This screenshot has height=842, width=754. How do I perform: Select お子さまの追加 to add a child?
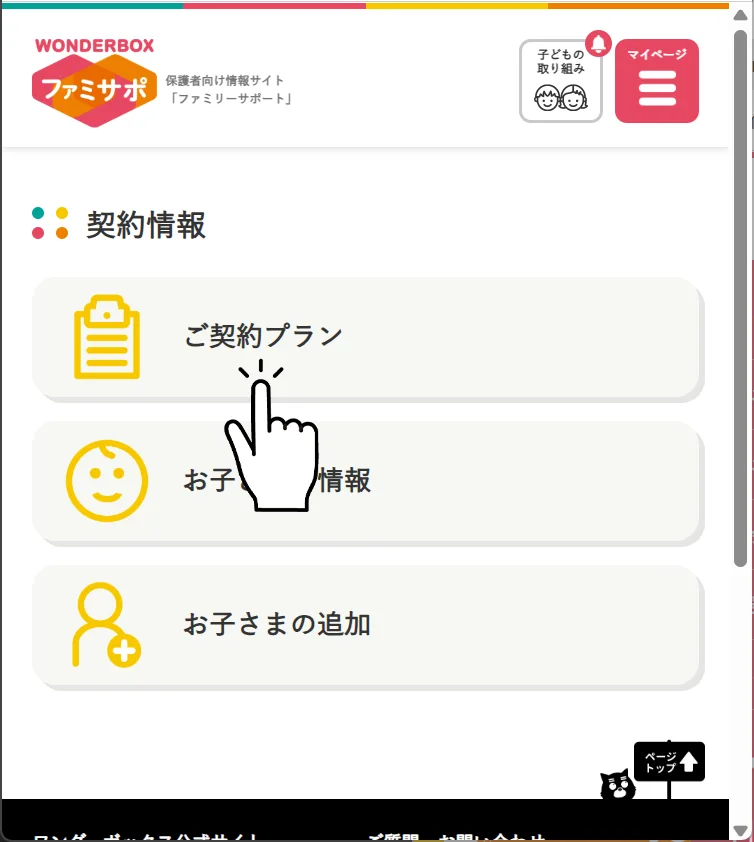tap(367, 625)
